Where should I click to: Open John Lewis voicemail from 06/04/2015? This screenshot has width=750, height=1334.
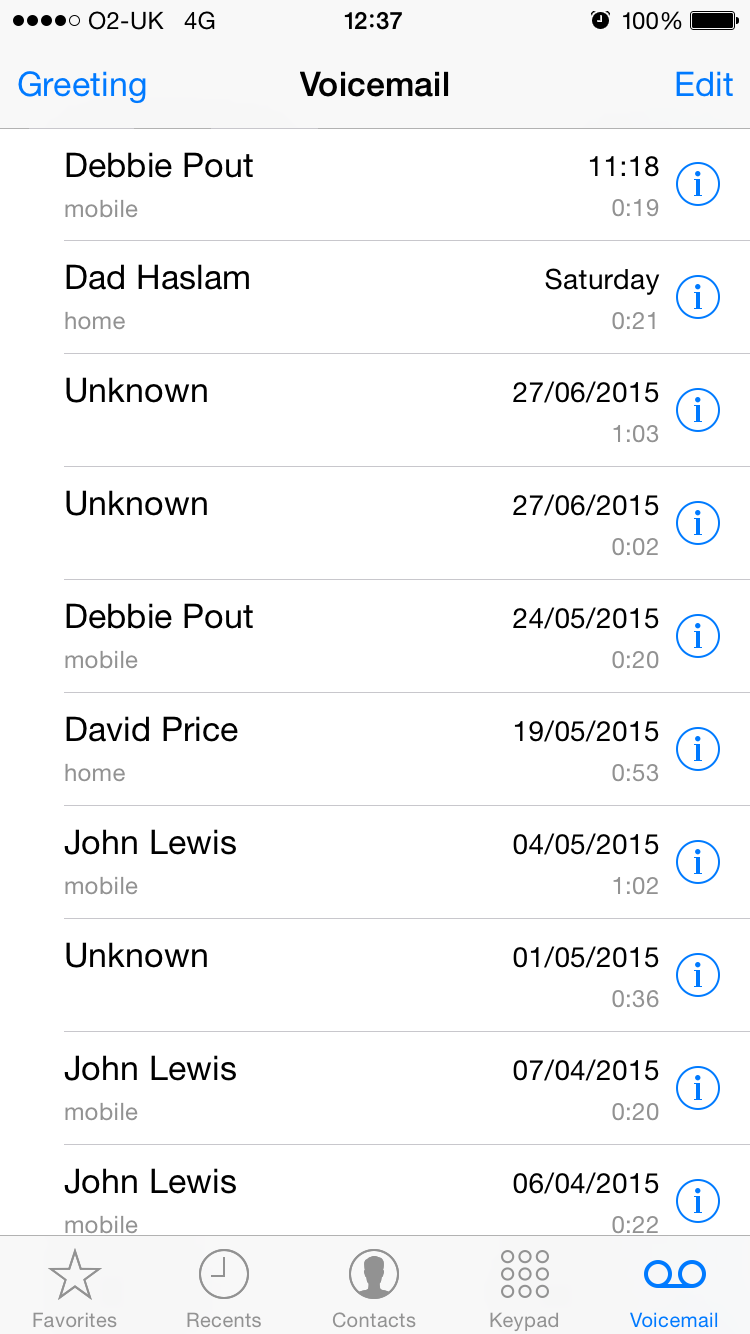tap(375, 1190)
